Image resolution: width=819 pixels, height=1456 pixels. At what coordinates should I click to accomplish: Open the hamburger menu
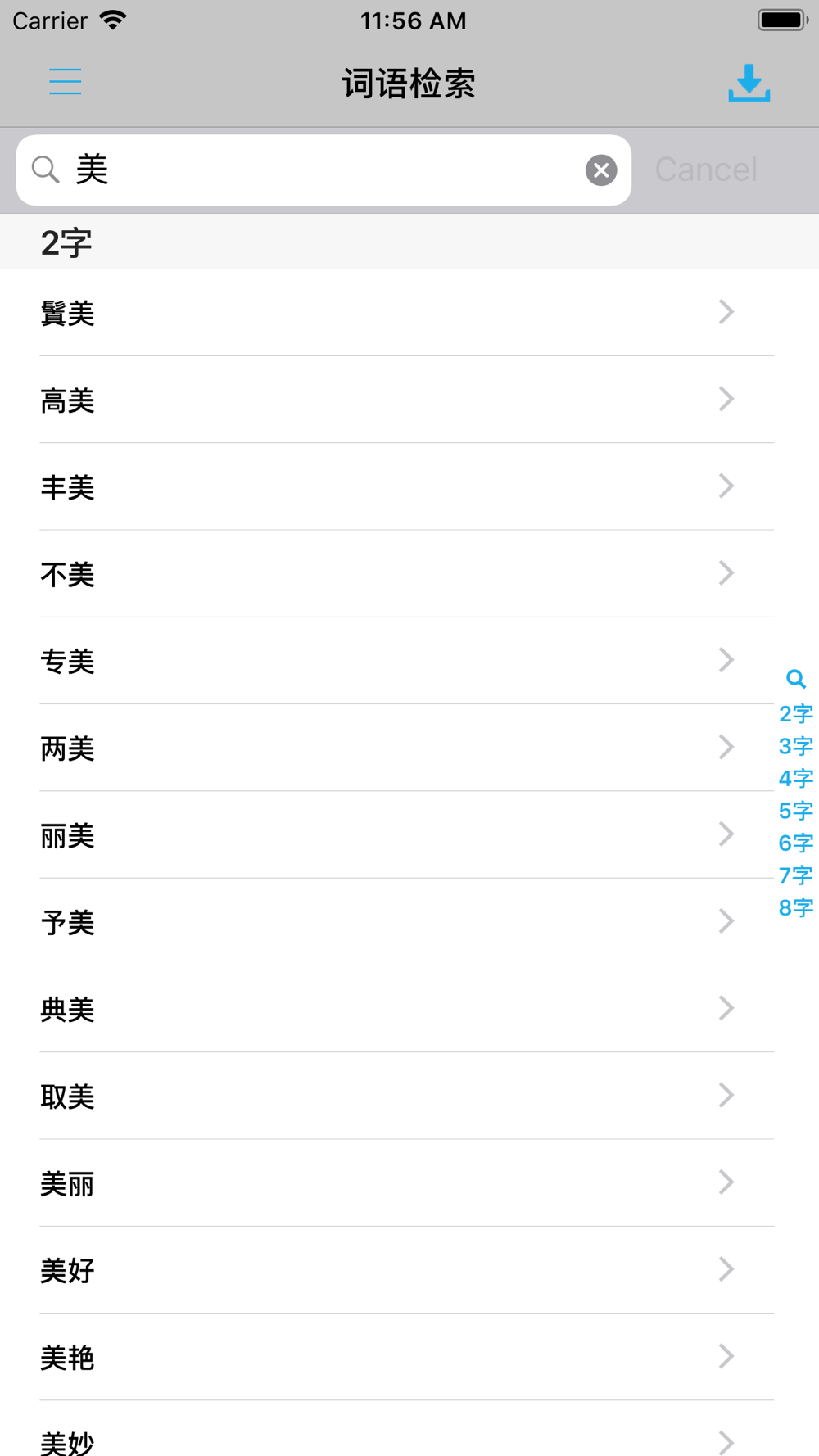(65, 83)
